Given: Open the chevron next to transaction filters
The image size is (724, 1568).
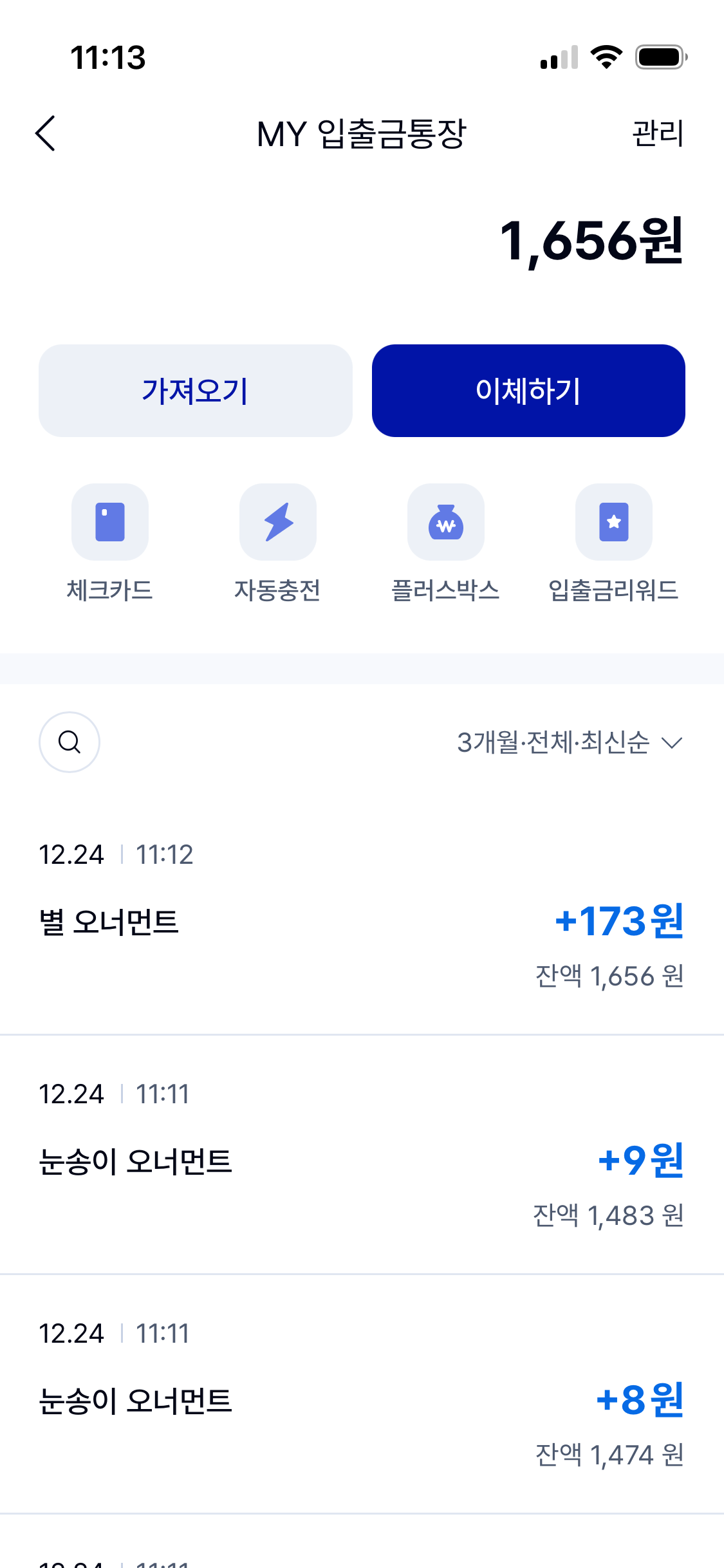Looking at the screenshot, I should pyautogui.click(x=672, y=743).
